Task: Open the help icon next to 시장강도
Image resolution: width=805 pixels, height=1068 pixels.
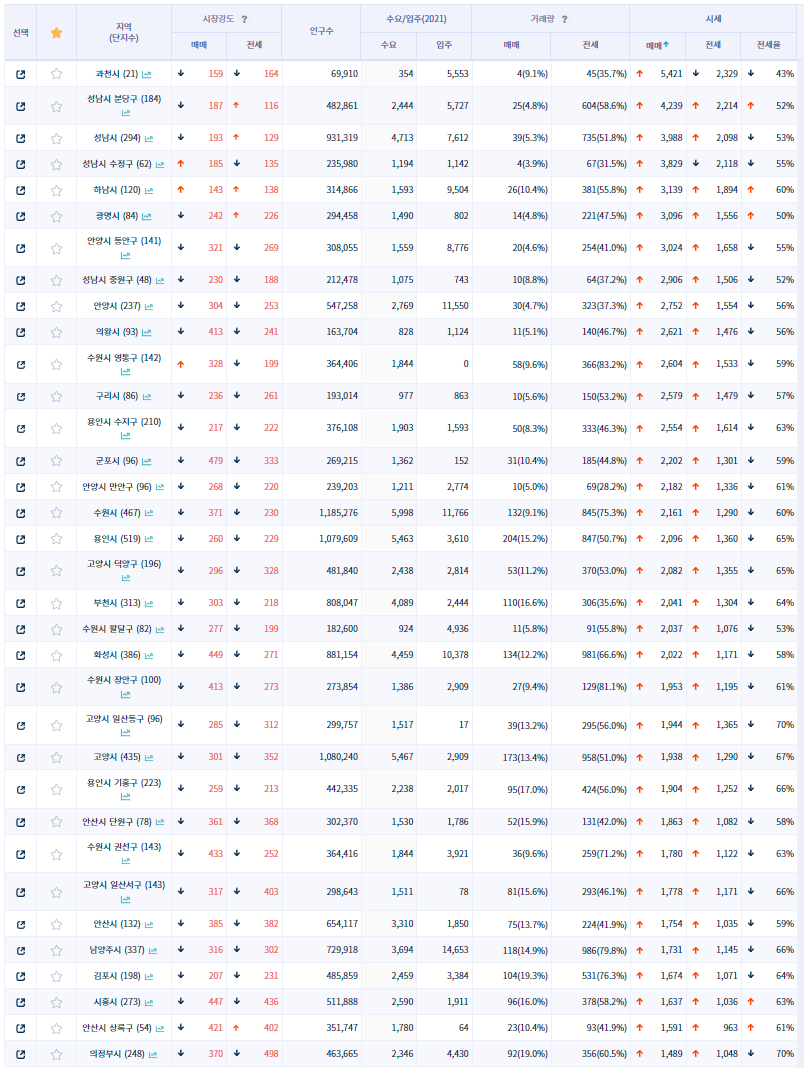Action: pyautogui.click(x=244, y=20)
